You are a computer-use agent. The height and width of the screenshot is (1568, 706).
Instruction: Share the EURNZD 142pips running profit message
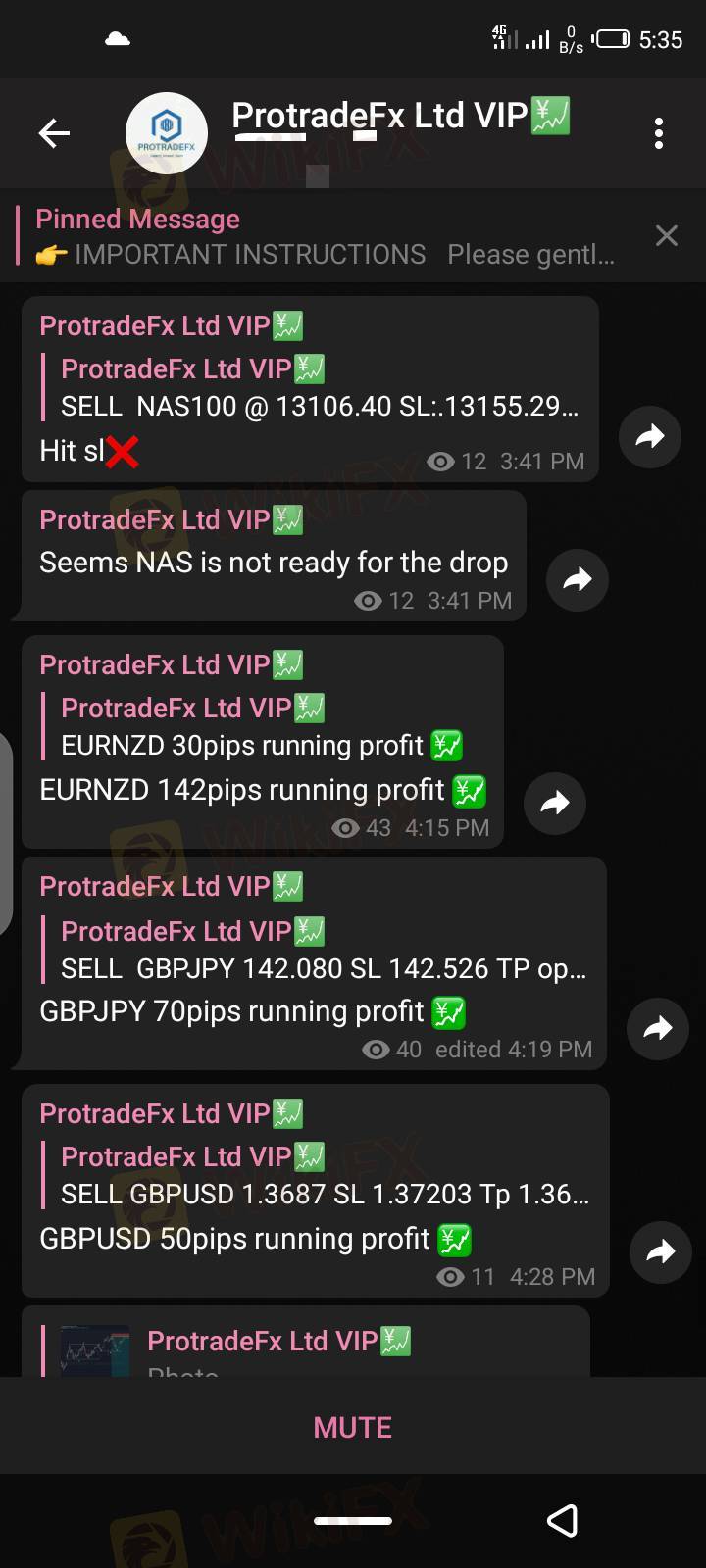[x=555, y=804]
